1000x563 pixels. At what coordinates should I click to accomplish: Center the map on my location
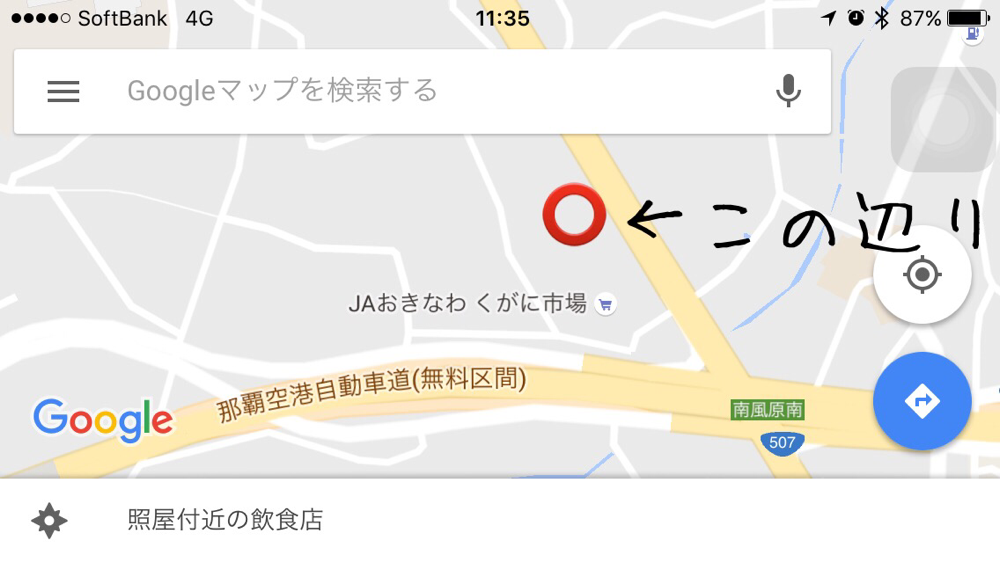coord(921,275)
